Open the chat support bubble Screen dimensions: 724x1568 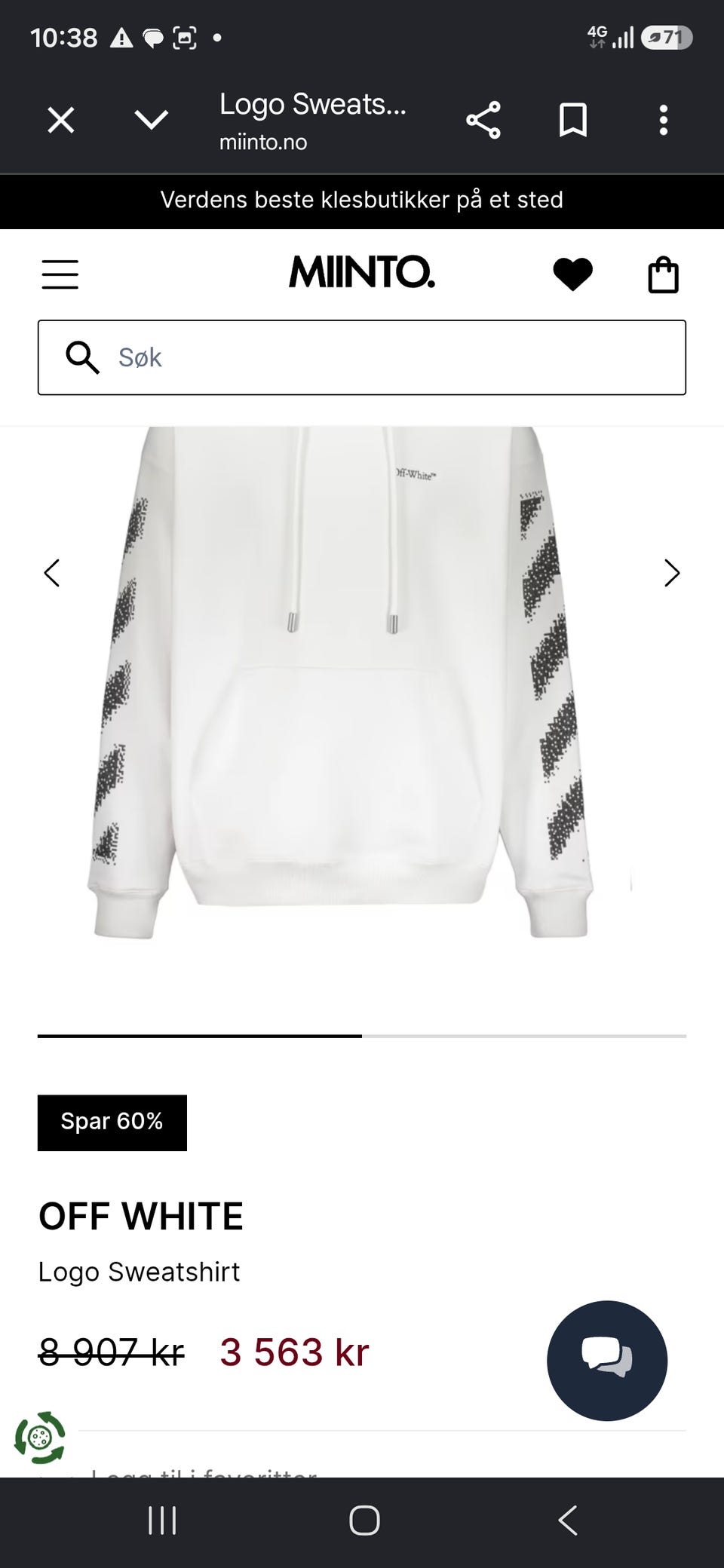pos(607,1361)
